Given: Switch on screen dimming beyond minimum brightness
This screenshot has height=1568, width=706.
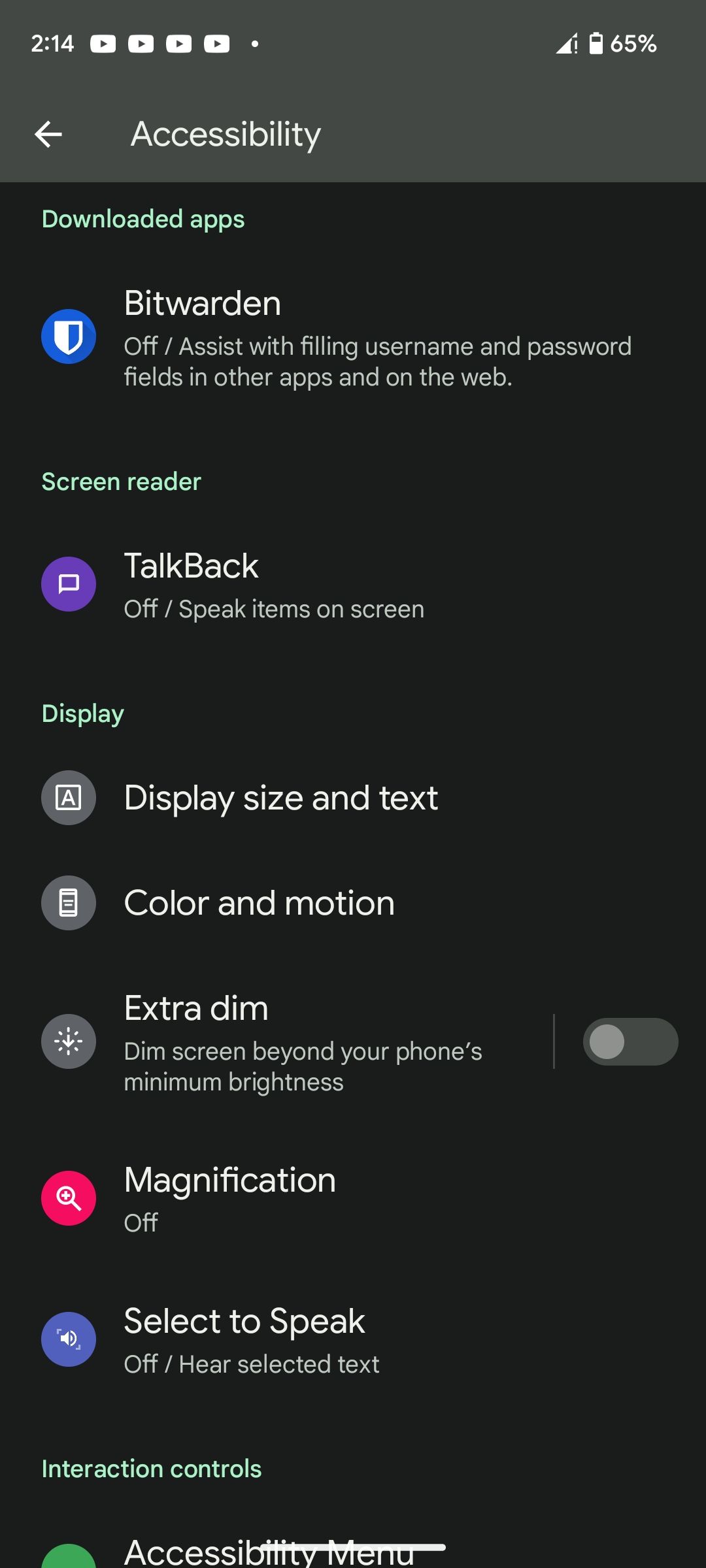Looking at the screenshot, I should coord(630,1041).
